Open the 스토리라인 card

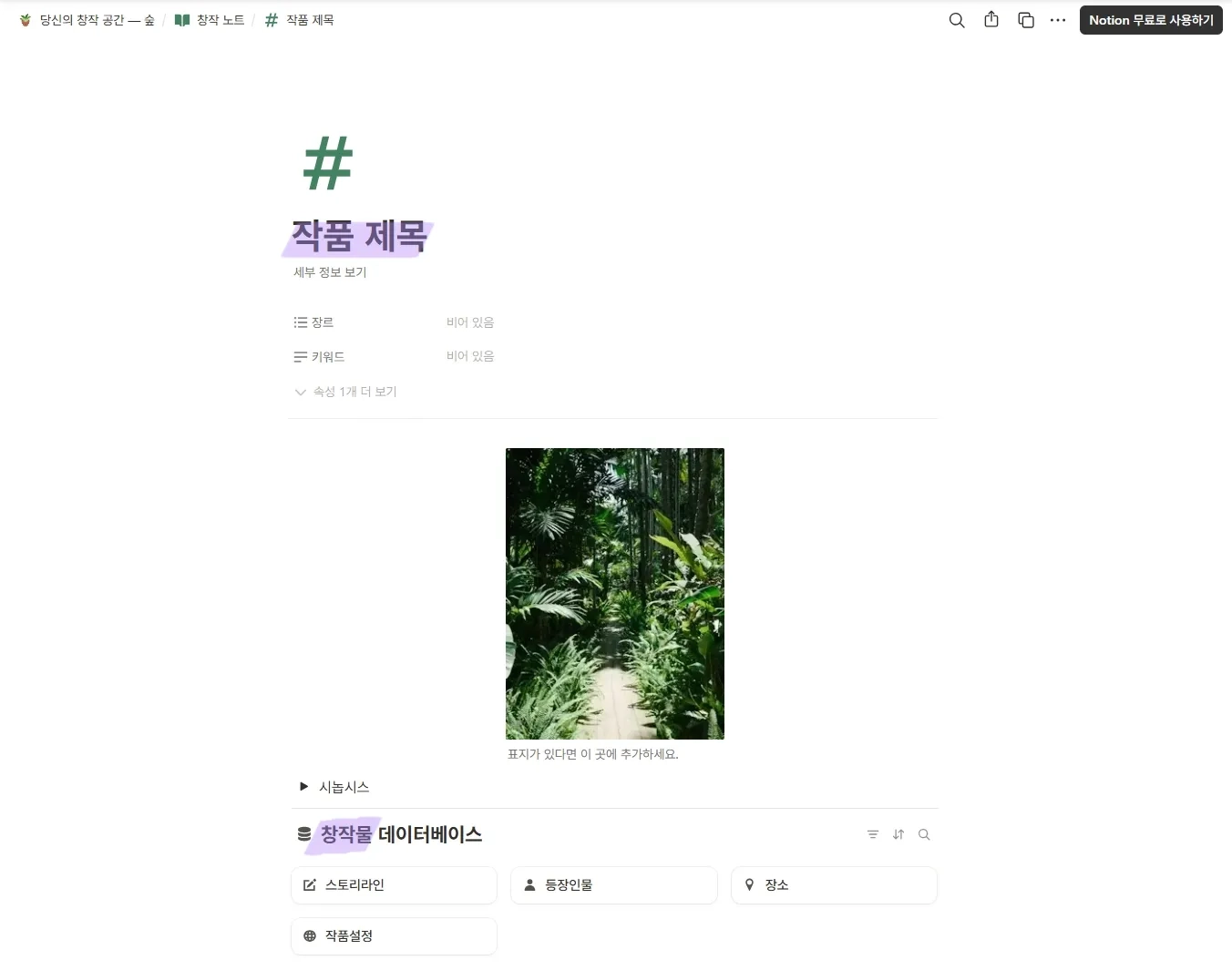click(x=394, y=885)
